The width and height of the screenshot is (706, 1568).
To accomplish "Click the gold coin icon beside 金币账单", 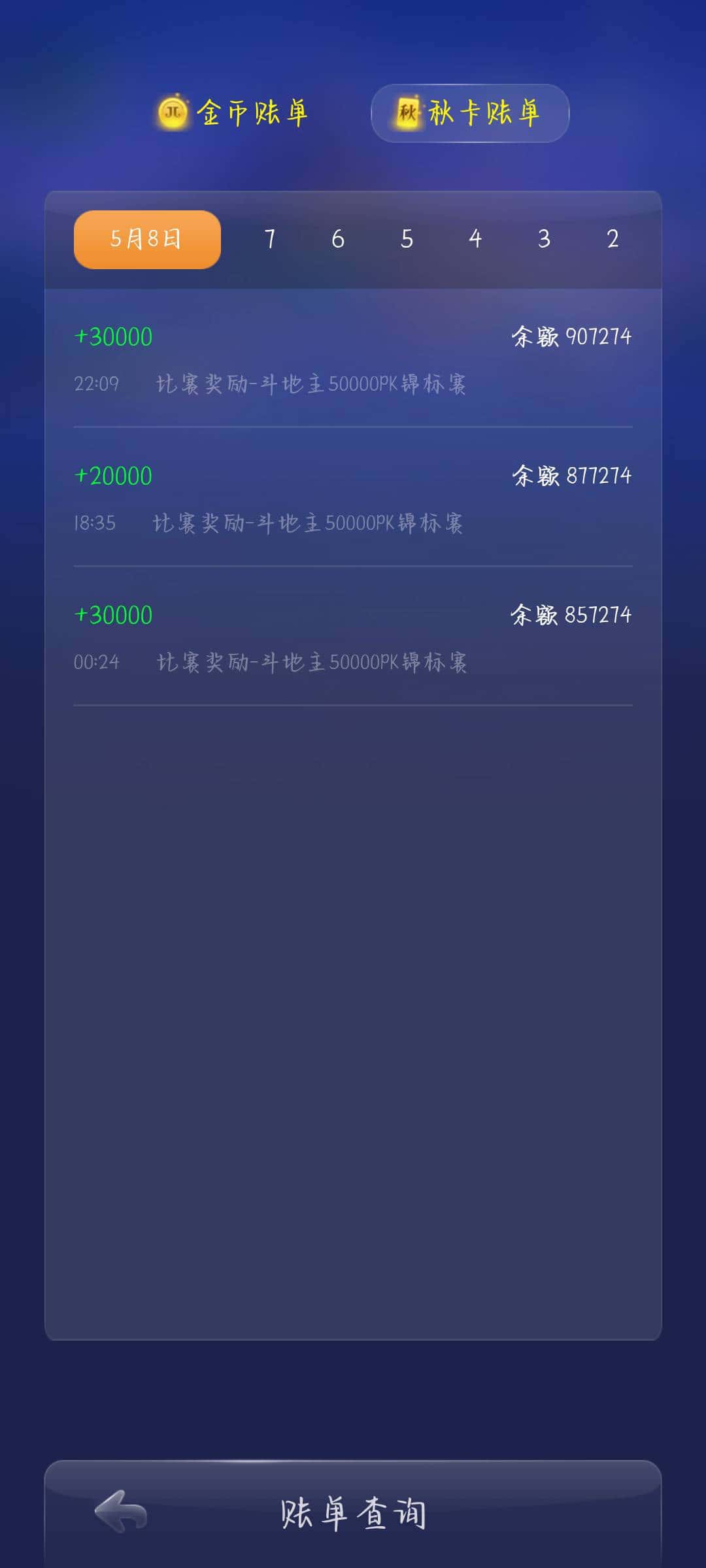I will click(171, 112).
